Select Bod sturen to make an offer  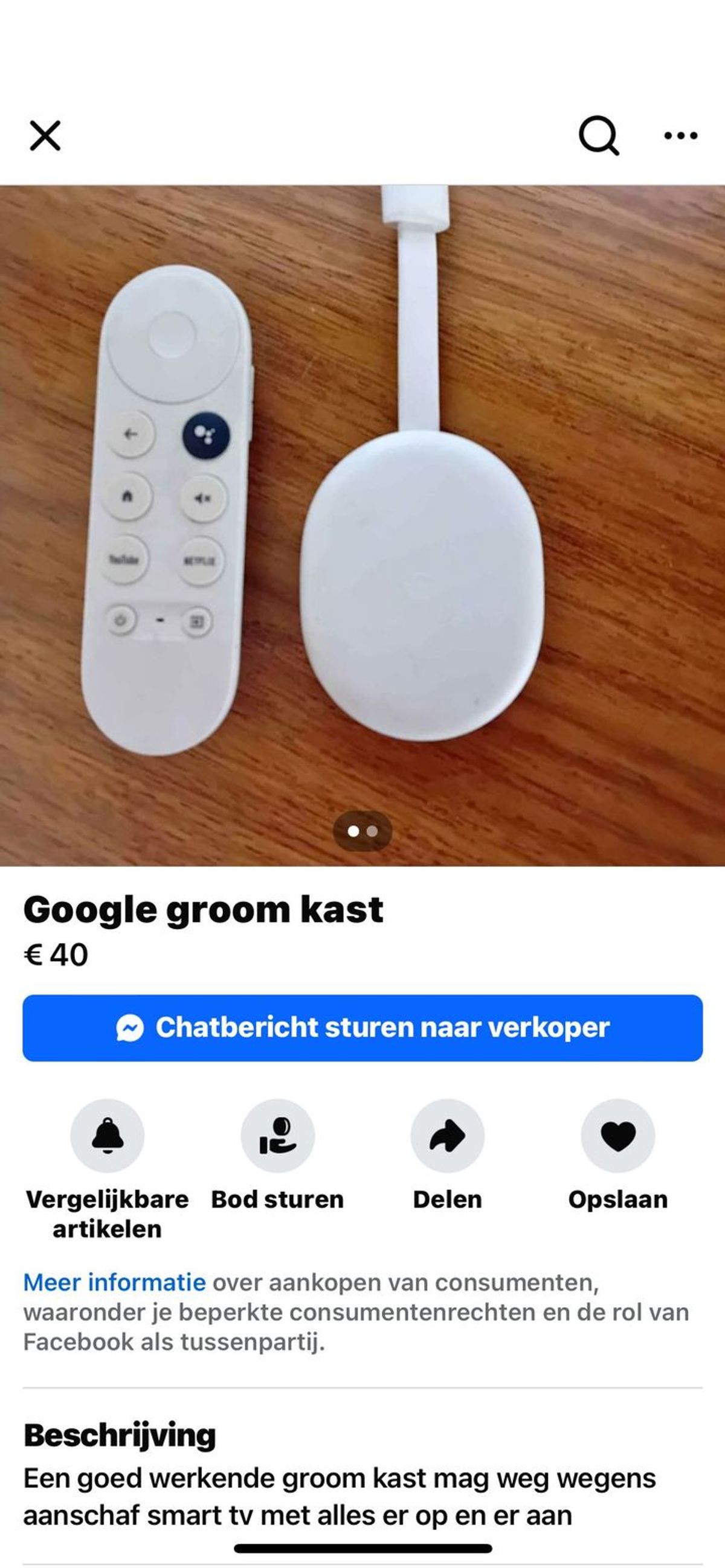(277, 1136)
